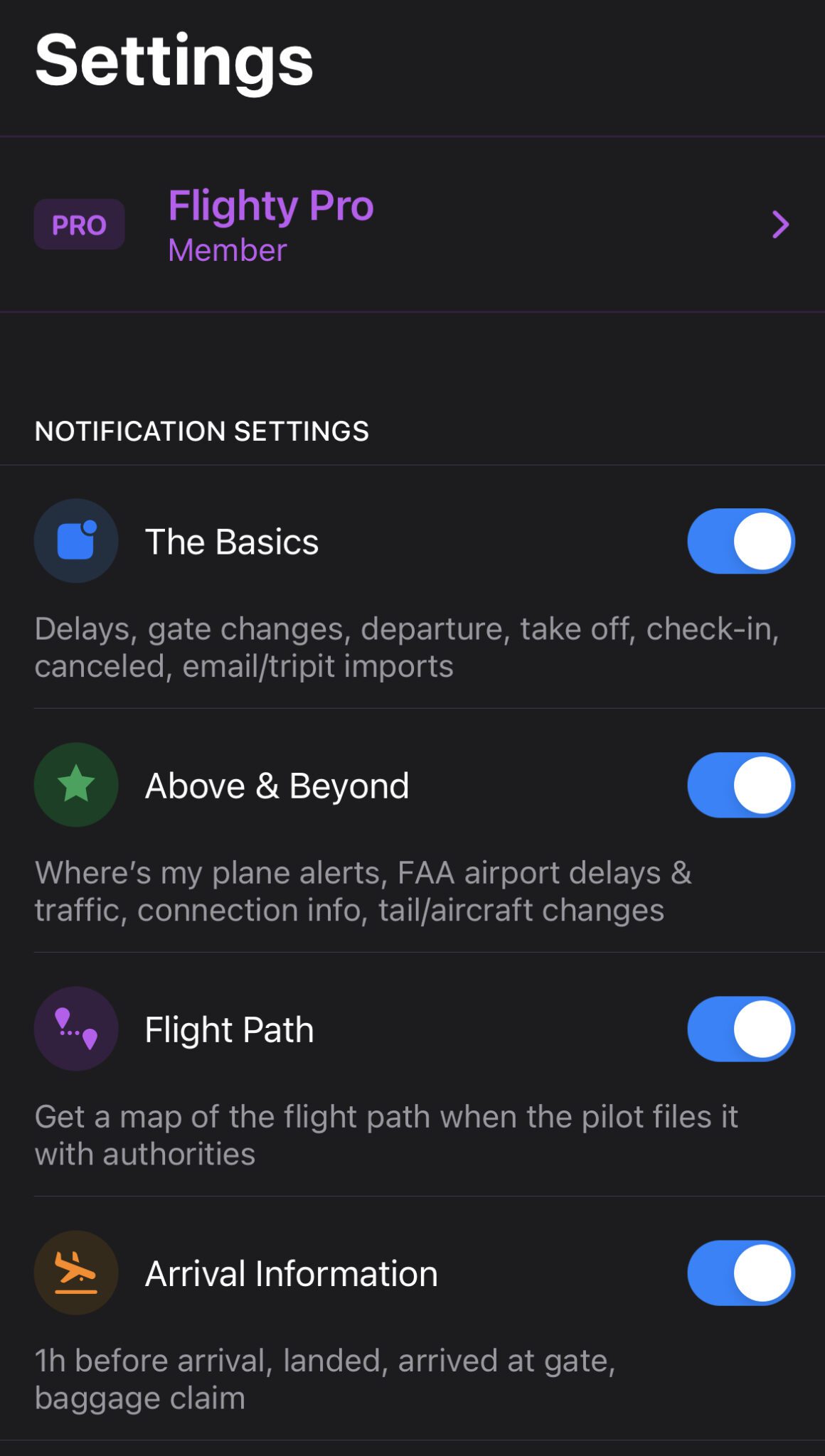The width and height of the screenshot is (825, 1456).
Task: Click the blue notification bell icon beside The Basics
Action: 75,541
